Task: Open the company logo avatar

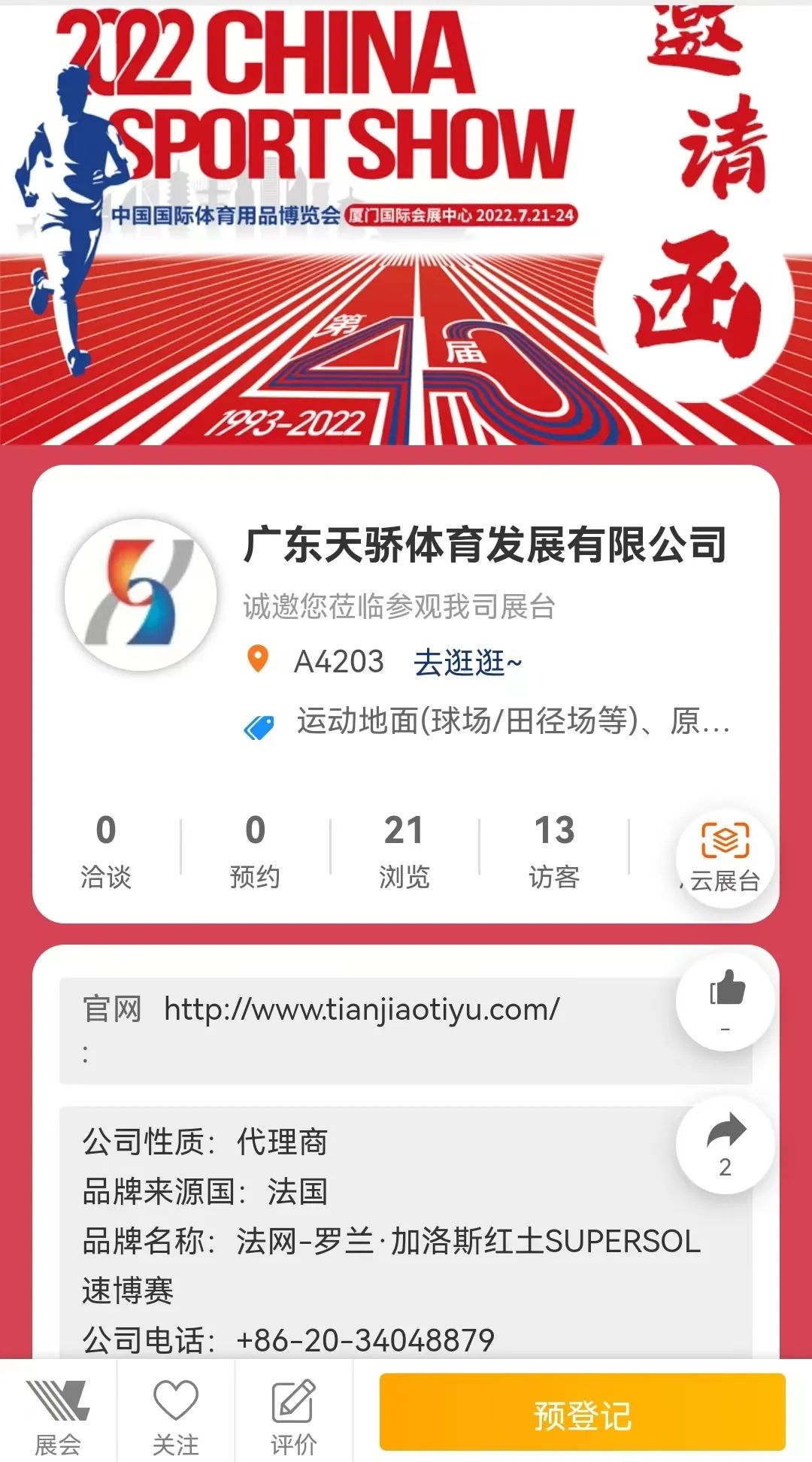Action: (x=141, y=594)
